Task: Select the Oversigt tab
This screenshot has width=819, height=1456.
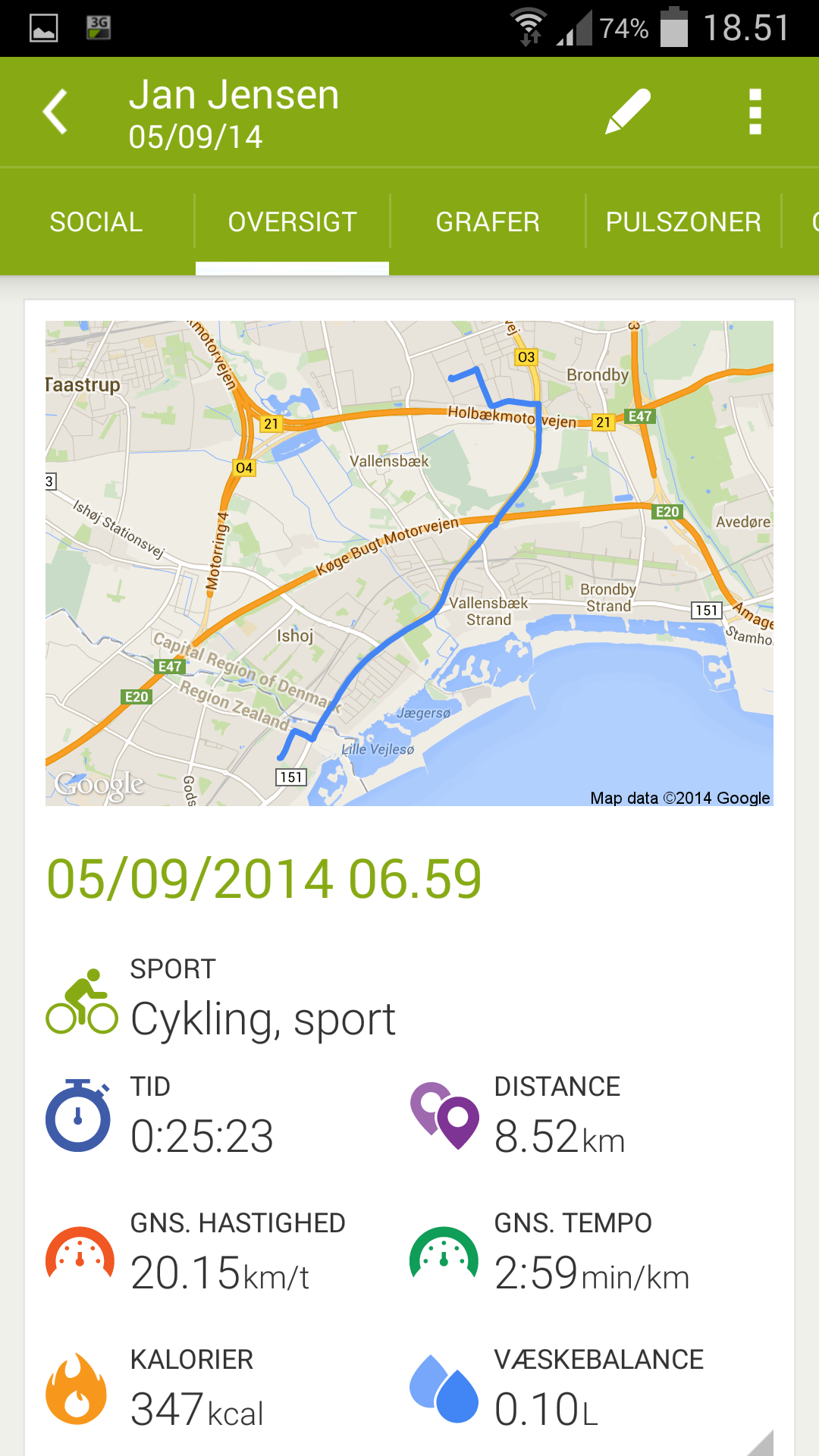Action: pyautogui.click(x=293, y=222)
